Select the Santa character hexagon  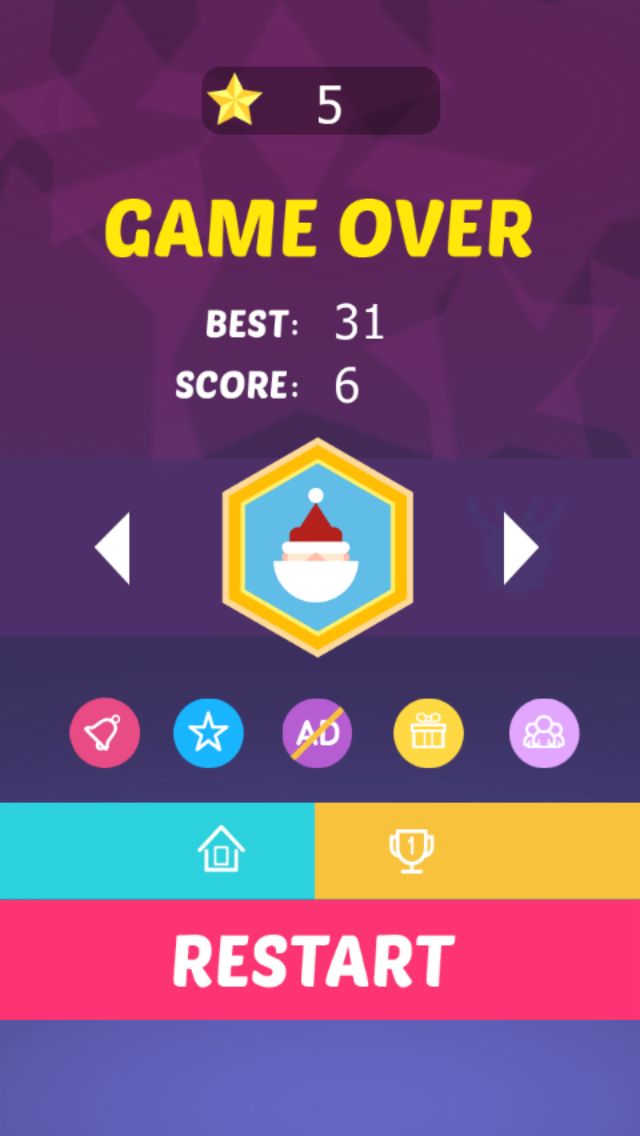point(317,547)
